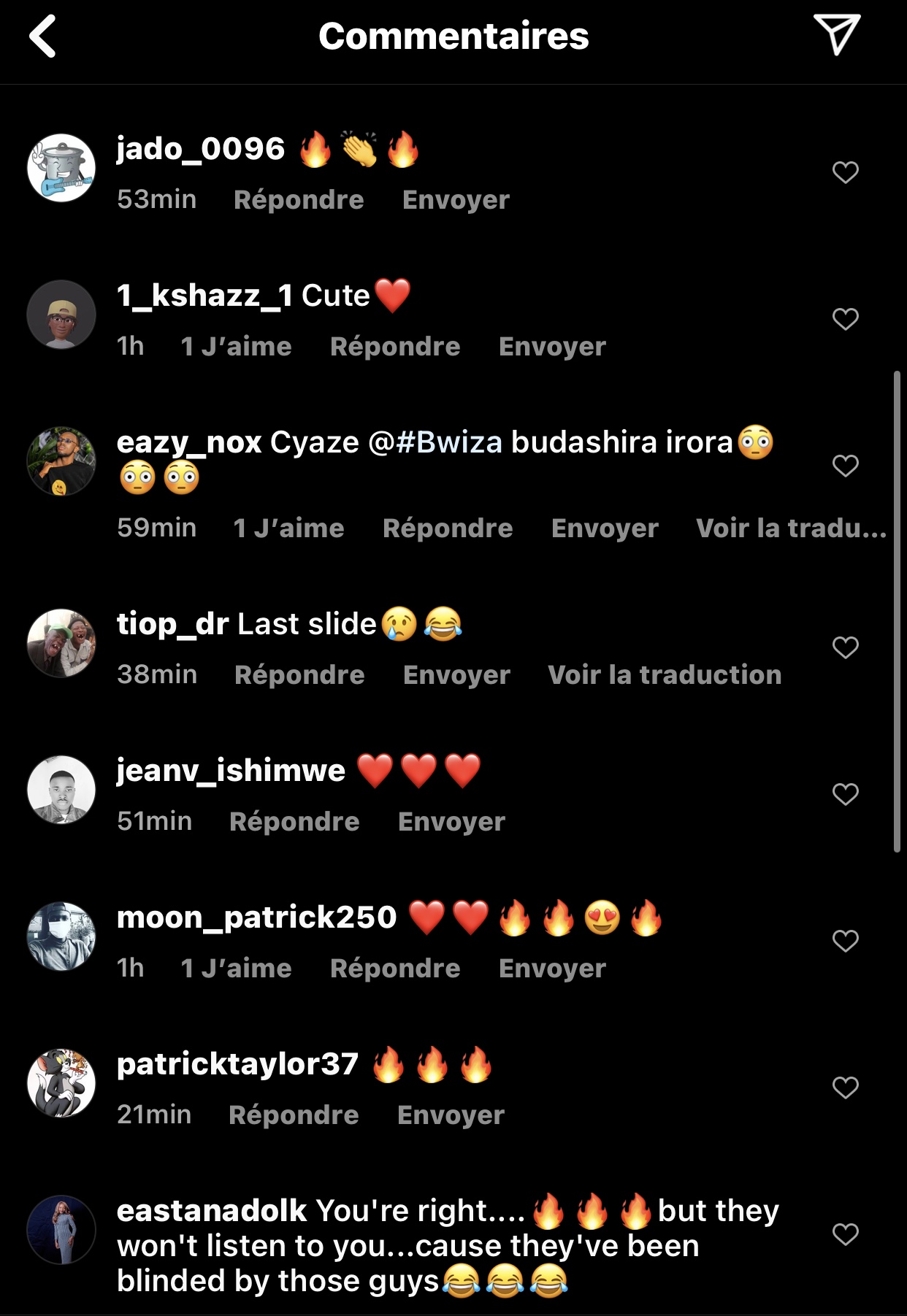Like patricktaylor37's fire comment
The width and height of the screenshot is (907, 1316).
pos(845,1088)
